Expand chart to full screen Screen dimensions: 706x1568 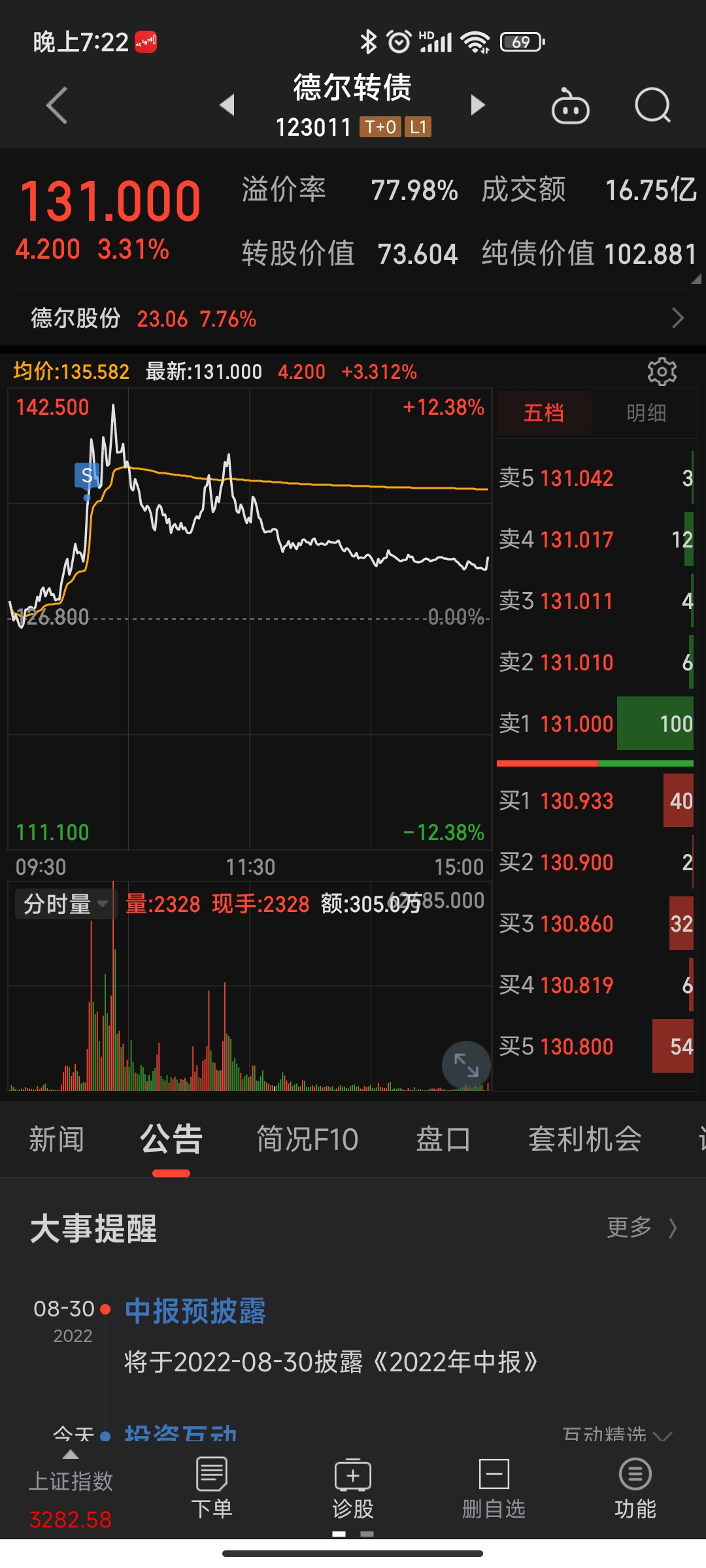(x=466, y=1064)
